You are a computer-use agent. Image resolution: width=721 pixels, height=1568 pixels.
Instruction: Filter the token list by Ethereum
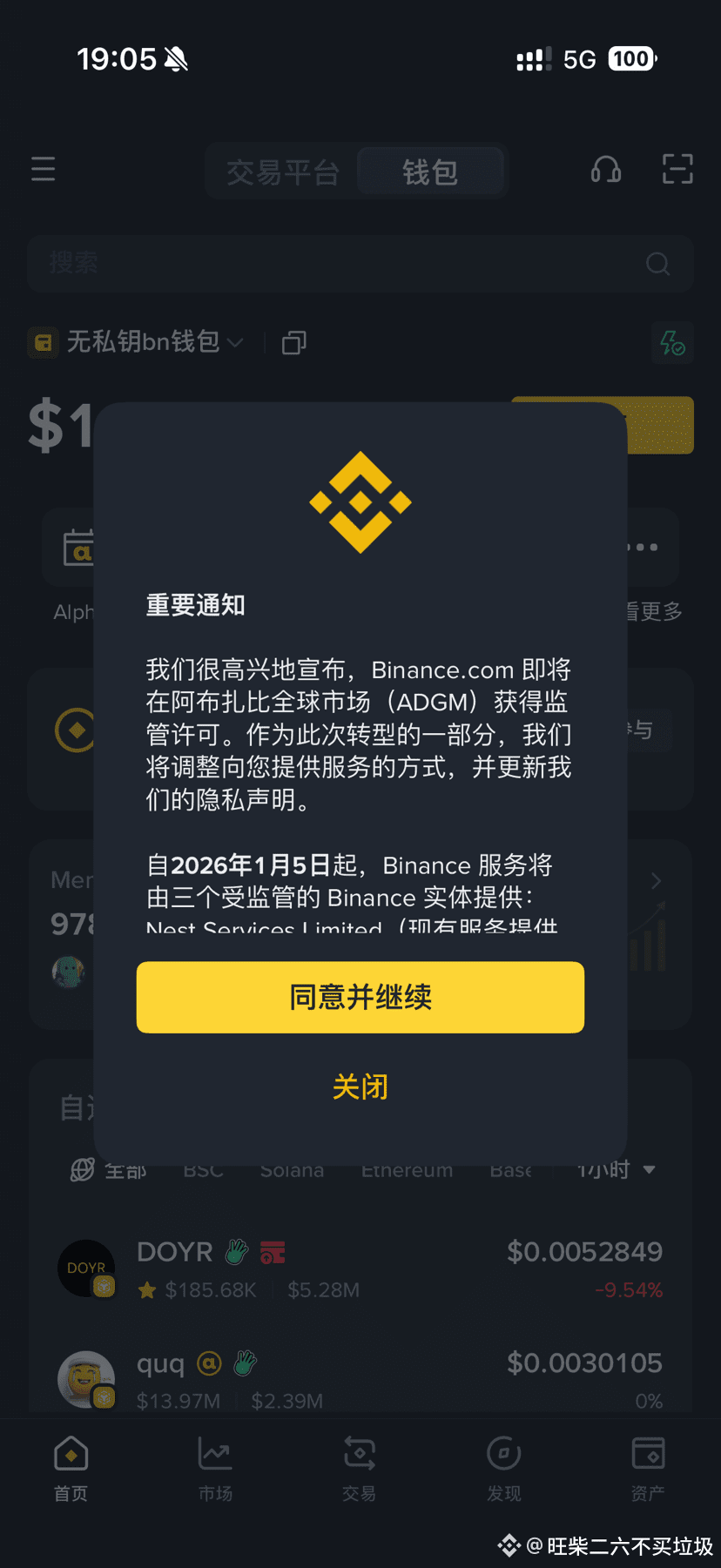click(407, 1172)
